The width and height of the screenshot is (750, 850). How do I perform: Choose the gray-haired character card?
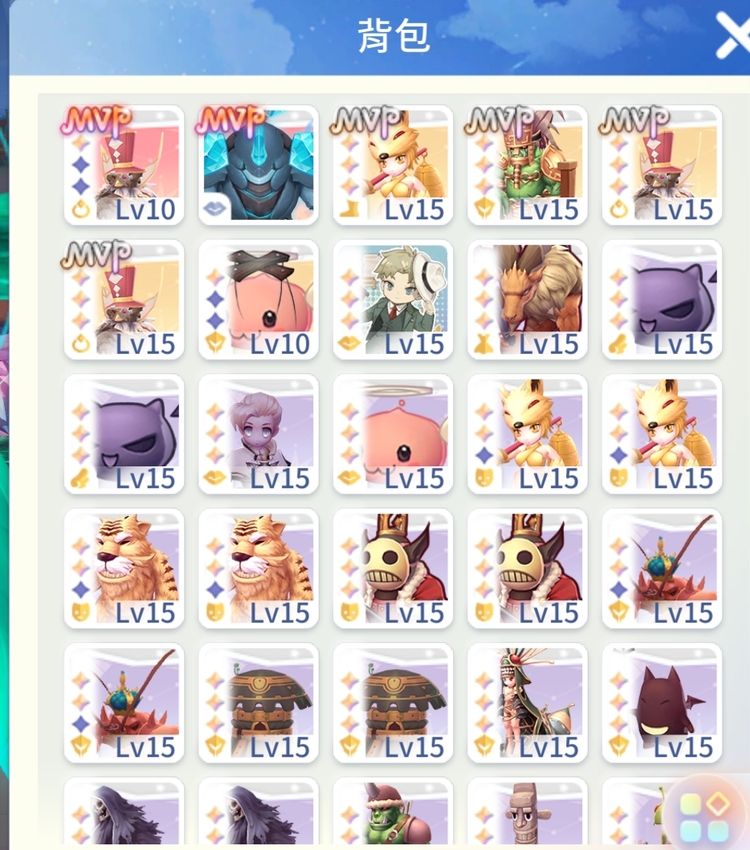tap(258, 434)
